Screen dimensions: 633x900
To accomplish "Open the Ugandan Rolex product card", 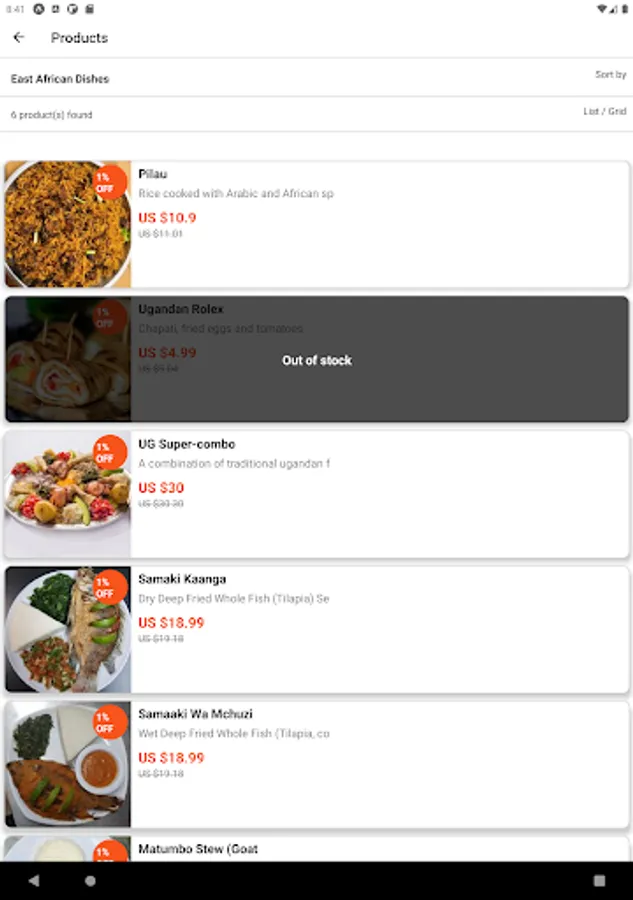I will click(316, 360).
